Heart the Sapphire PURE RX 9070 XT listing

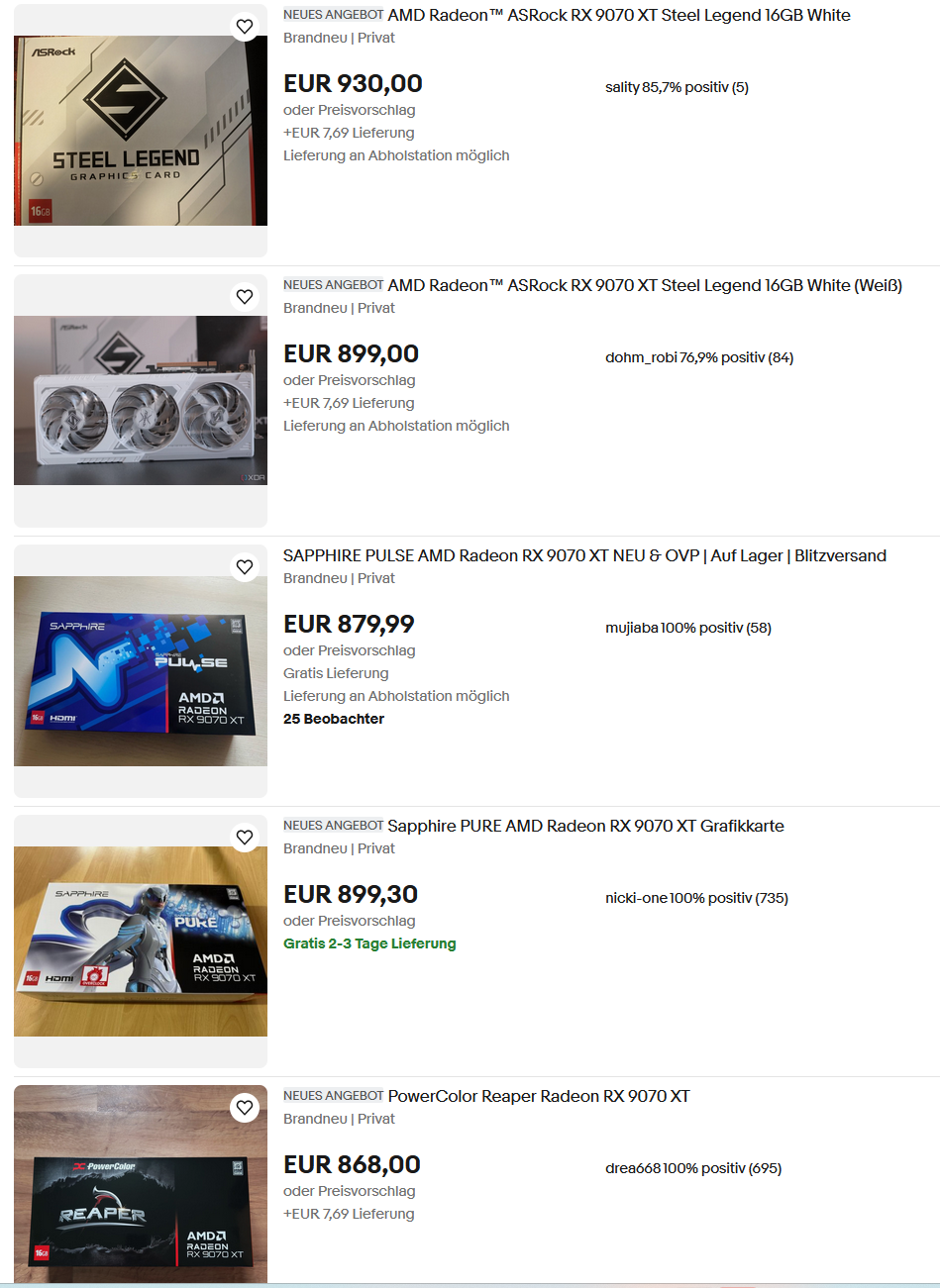(245, 838)
